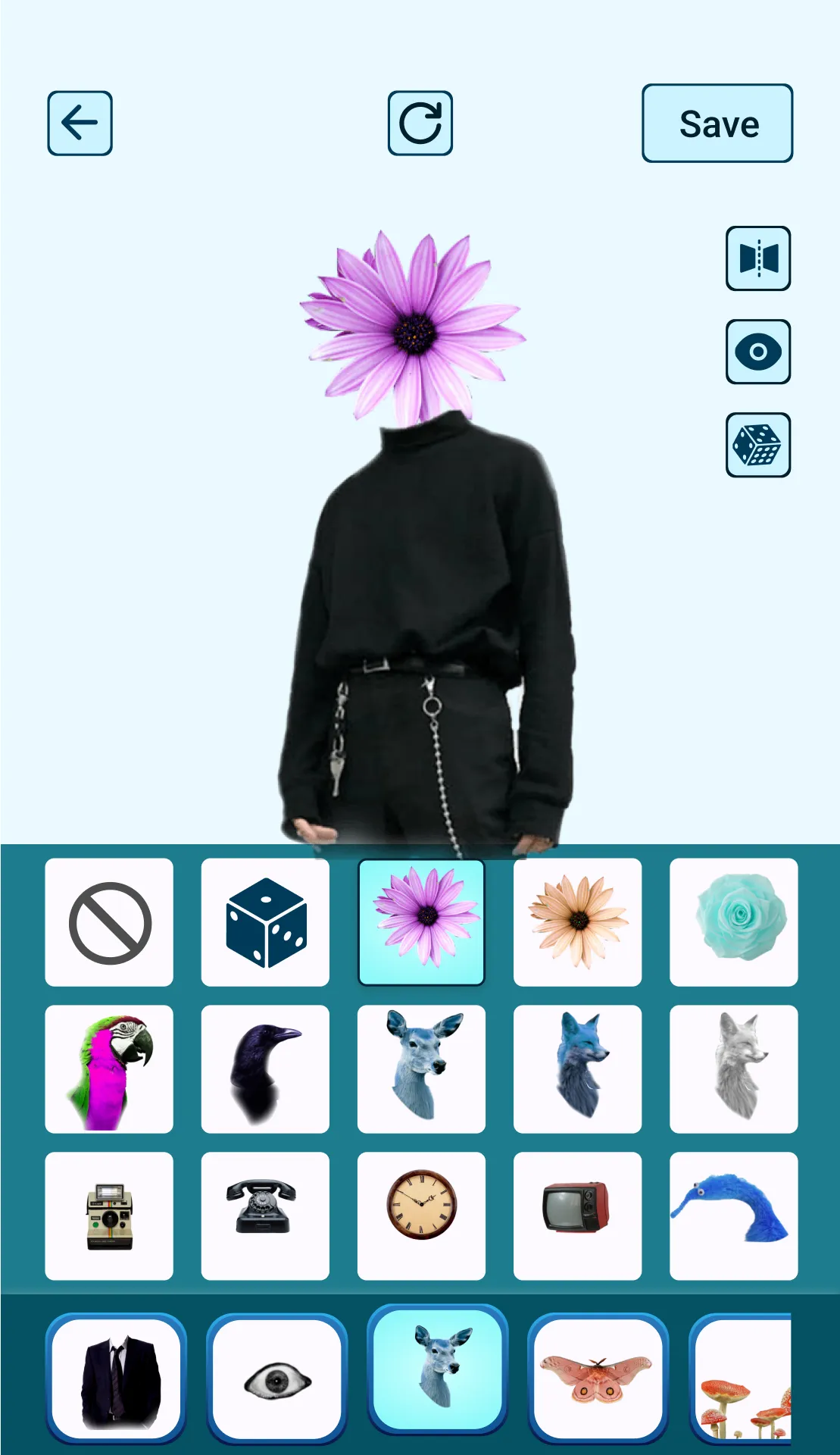Pick a random head from the dice tile
Image resolution: width=840 pixels, height=1455 pixels.
(x=265, y=922)
